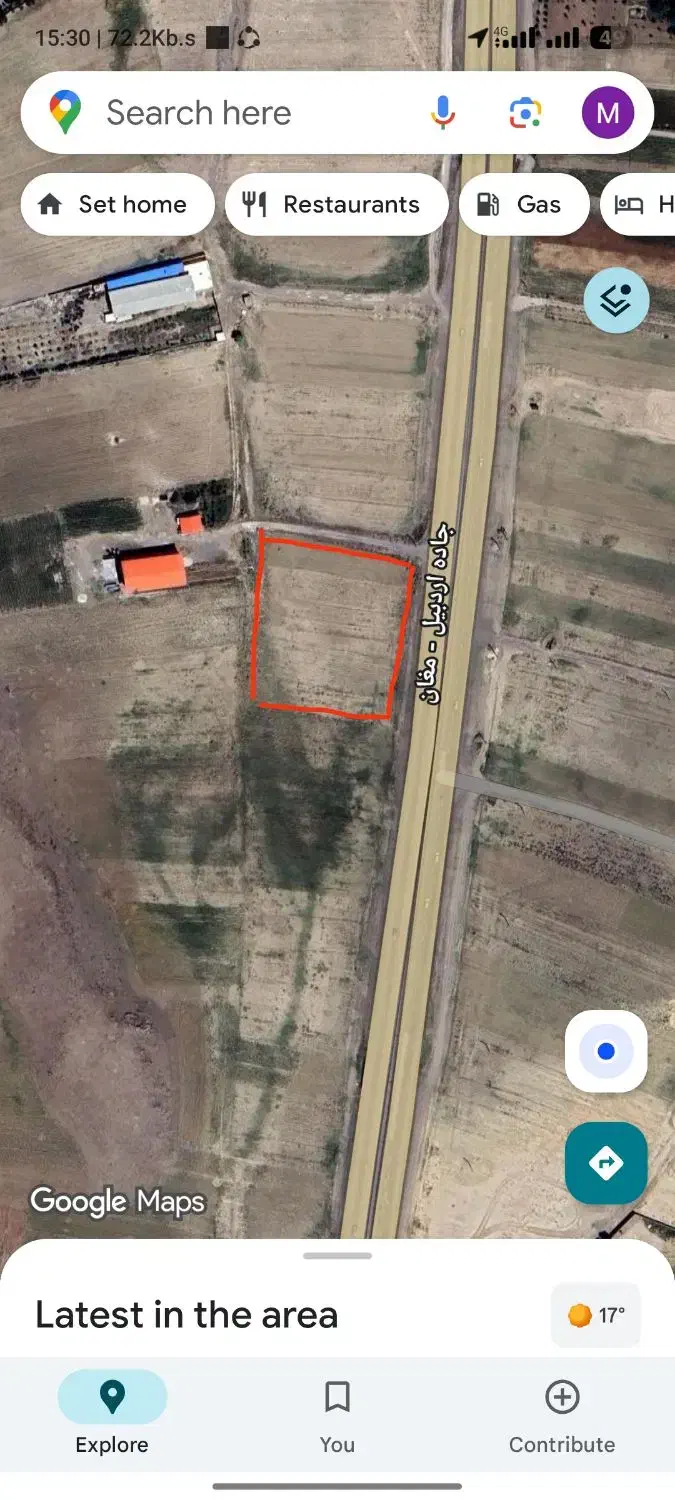Center map on my location

pos(606,1051)
